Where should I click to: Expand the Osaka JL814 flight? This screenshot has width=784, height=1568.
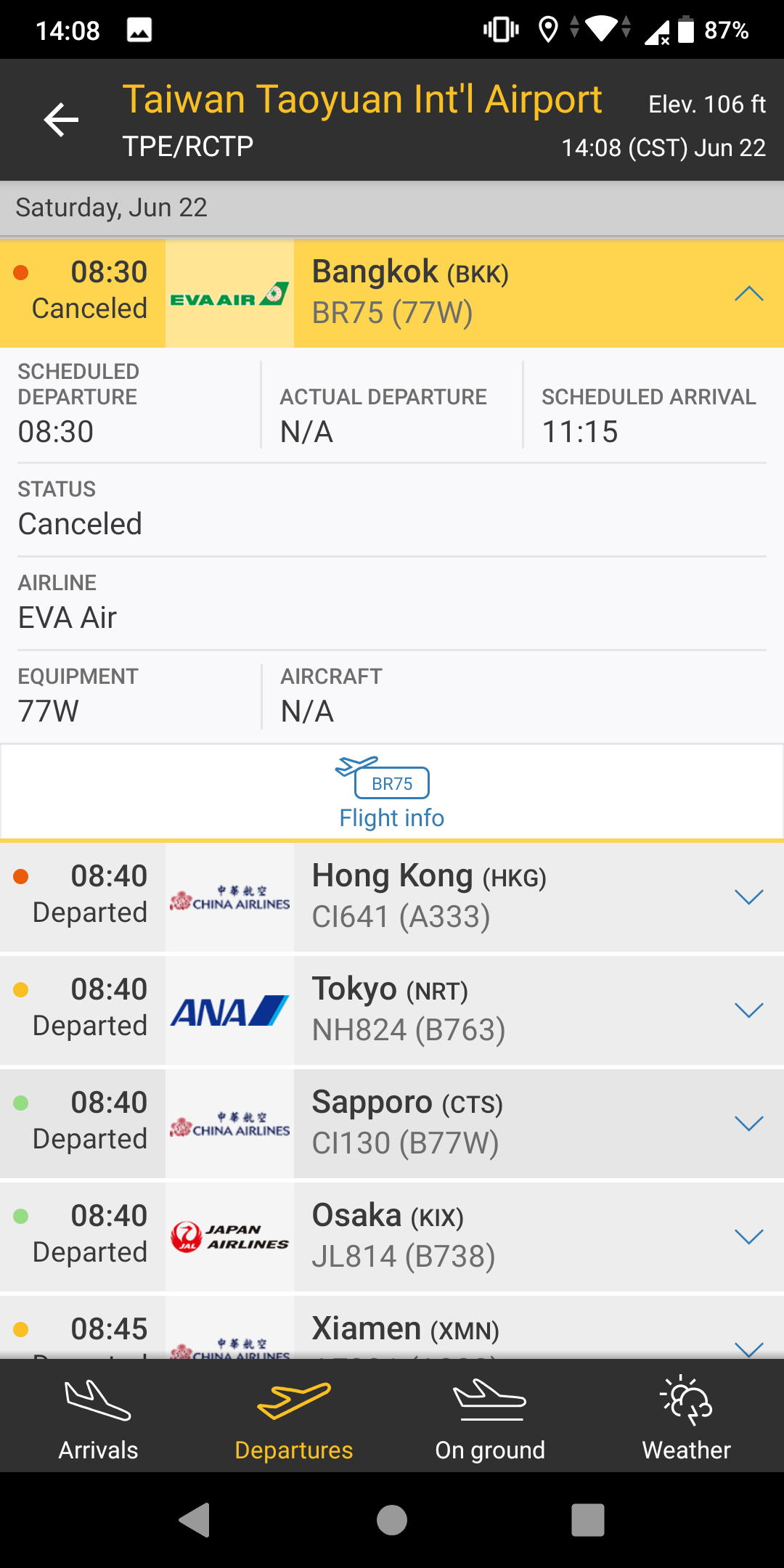(x=748, y=1237)
